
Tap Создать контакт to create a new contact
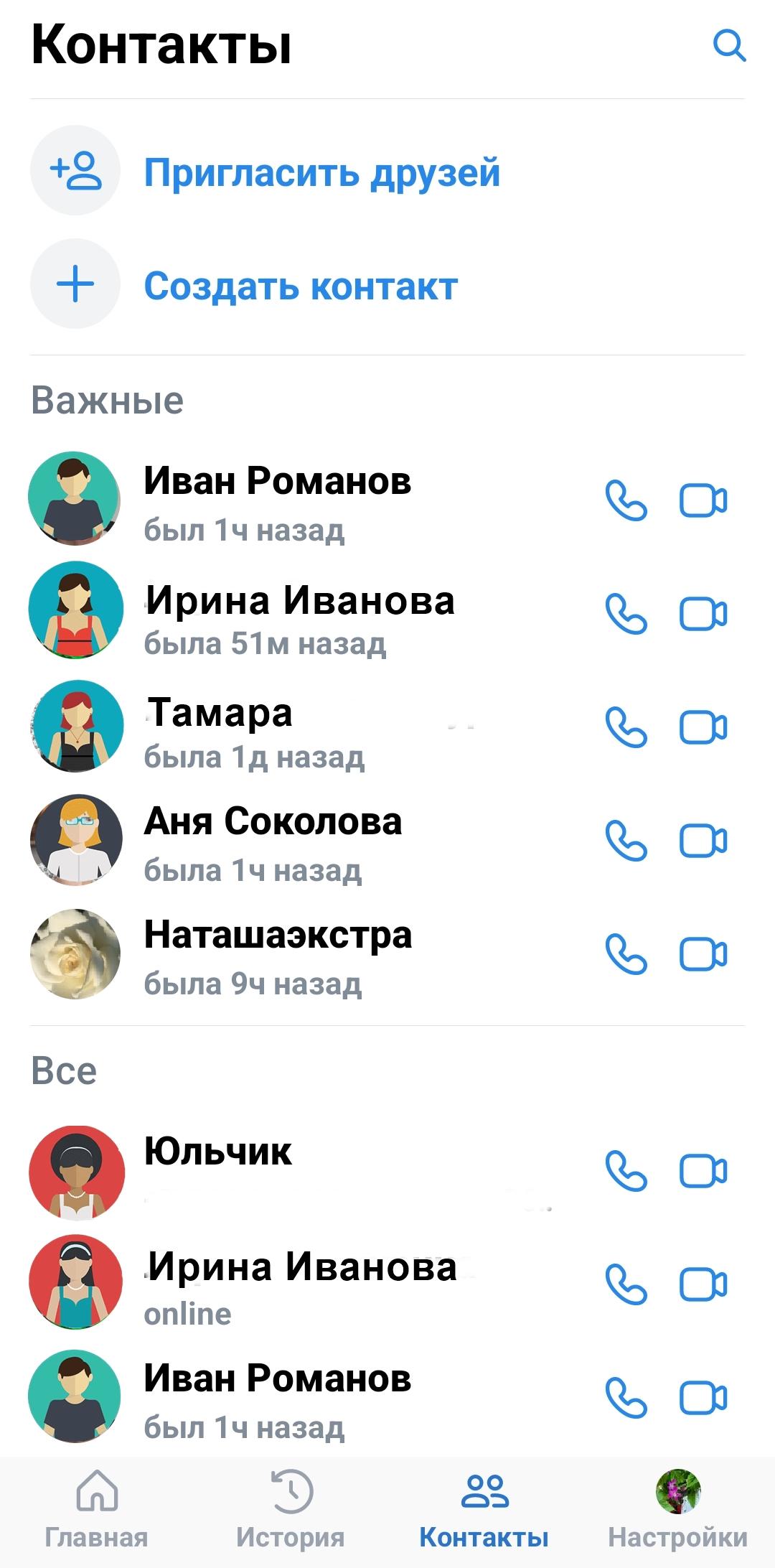click(x=300, y=286)
